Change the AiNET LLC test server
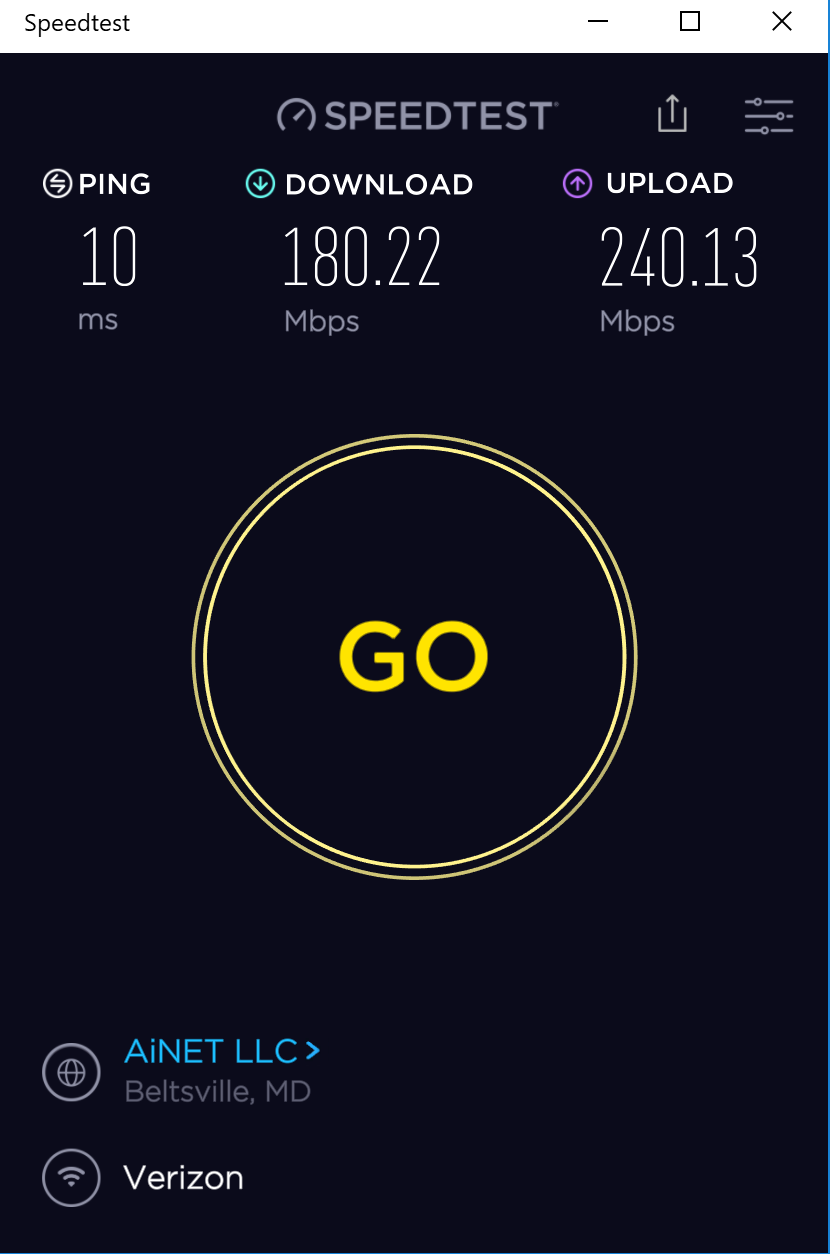Screen dimensions: 830x1254 pos(222,1052)
